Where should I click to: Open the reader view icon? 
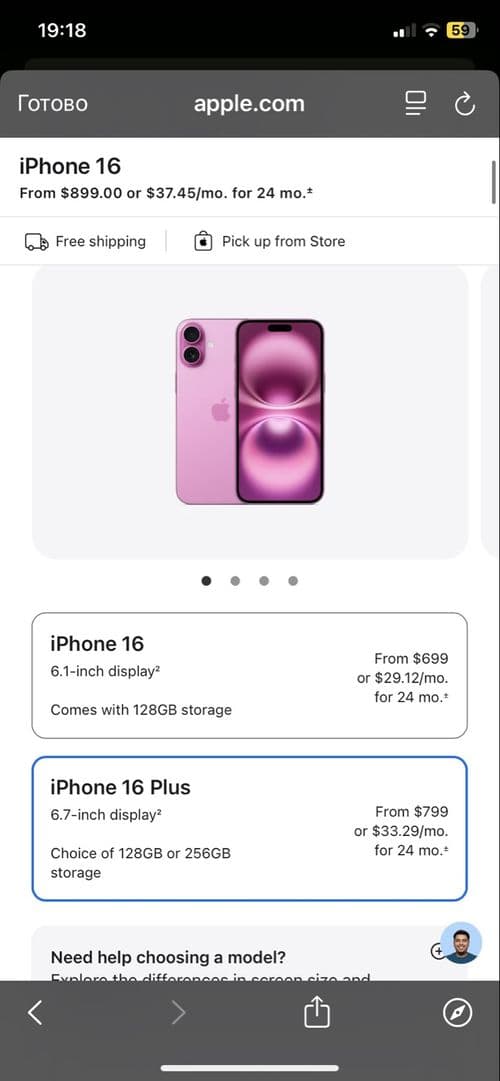(416, 103)
